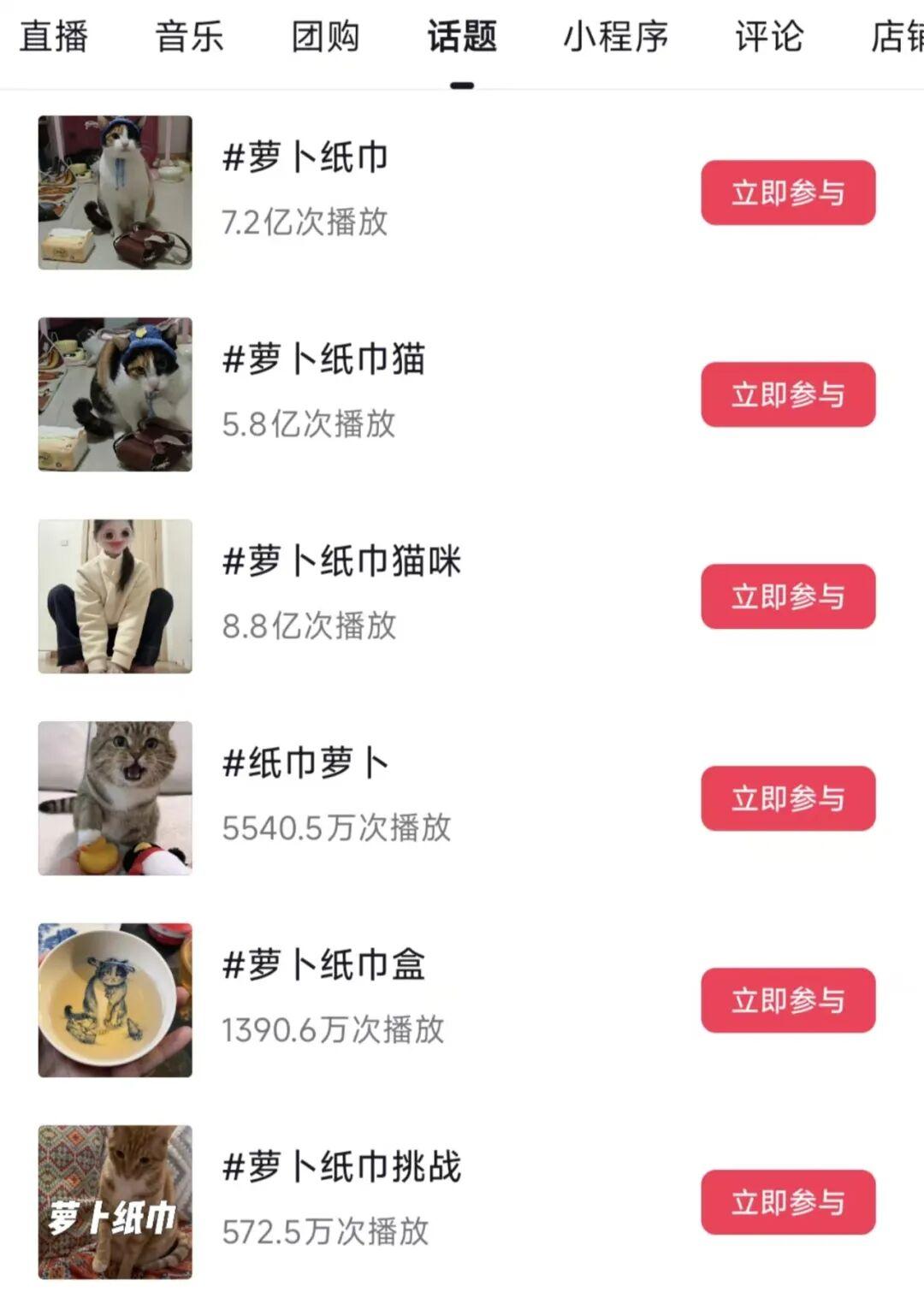View the orange cat 萝卜纸巾 thumbnail

[115, 1201]
